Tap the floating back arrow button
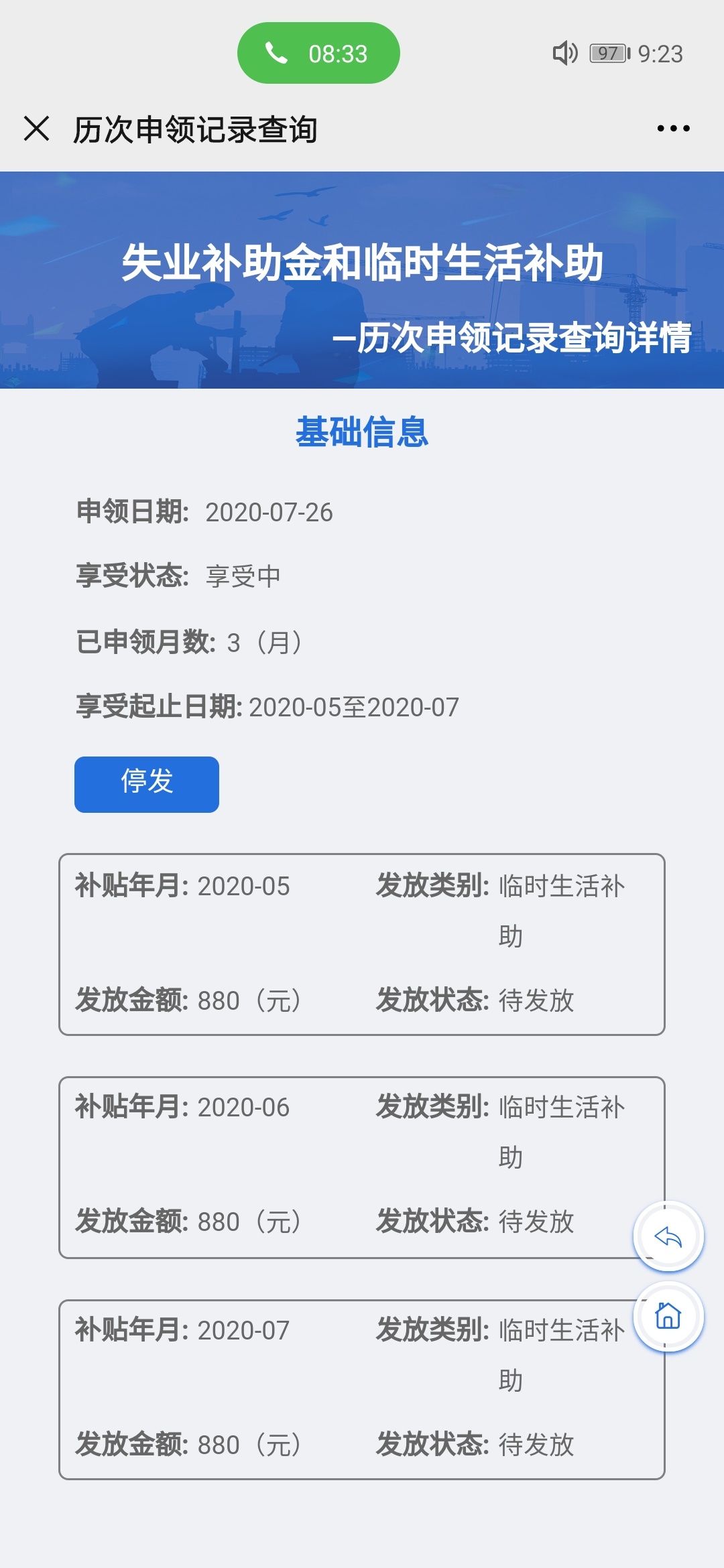 pyautogui.click(x=668, y=1236)
